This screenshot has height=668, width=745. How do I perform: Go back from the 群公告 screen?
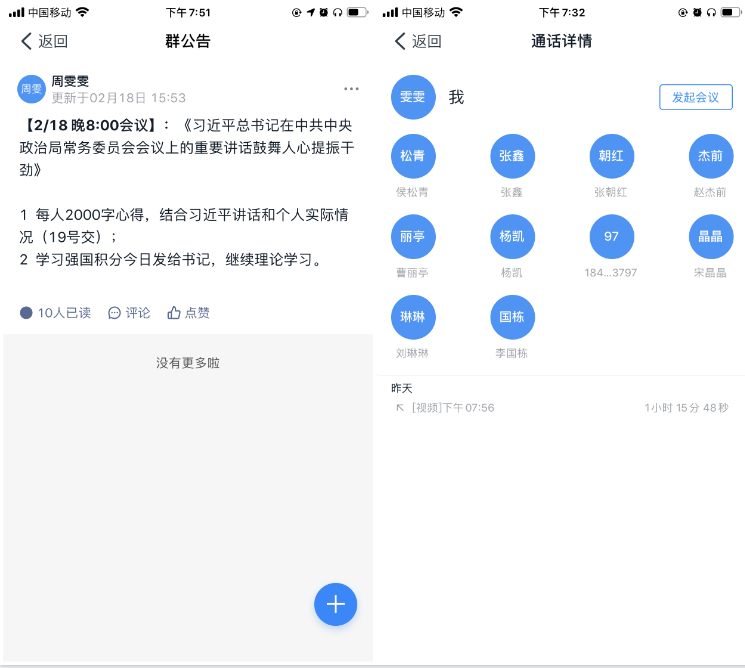click(x=44, y=41)
